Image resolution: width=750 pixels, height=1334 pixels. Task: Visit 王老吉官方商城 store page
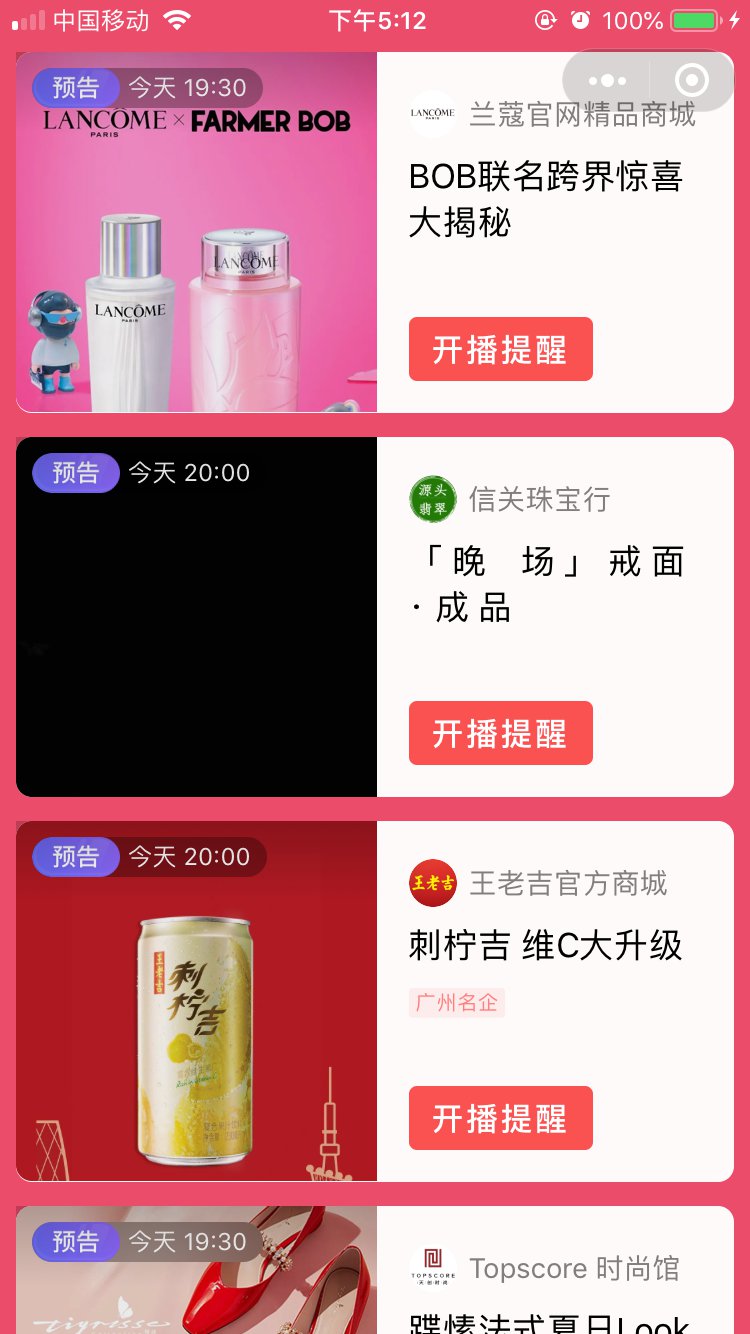(x=567, y=883)
